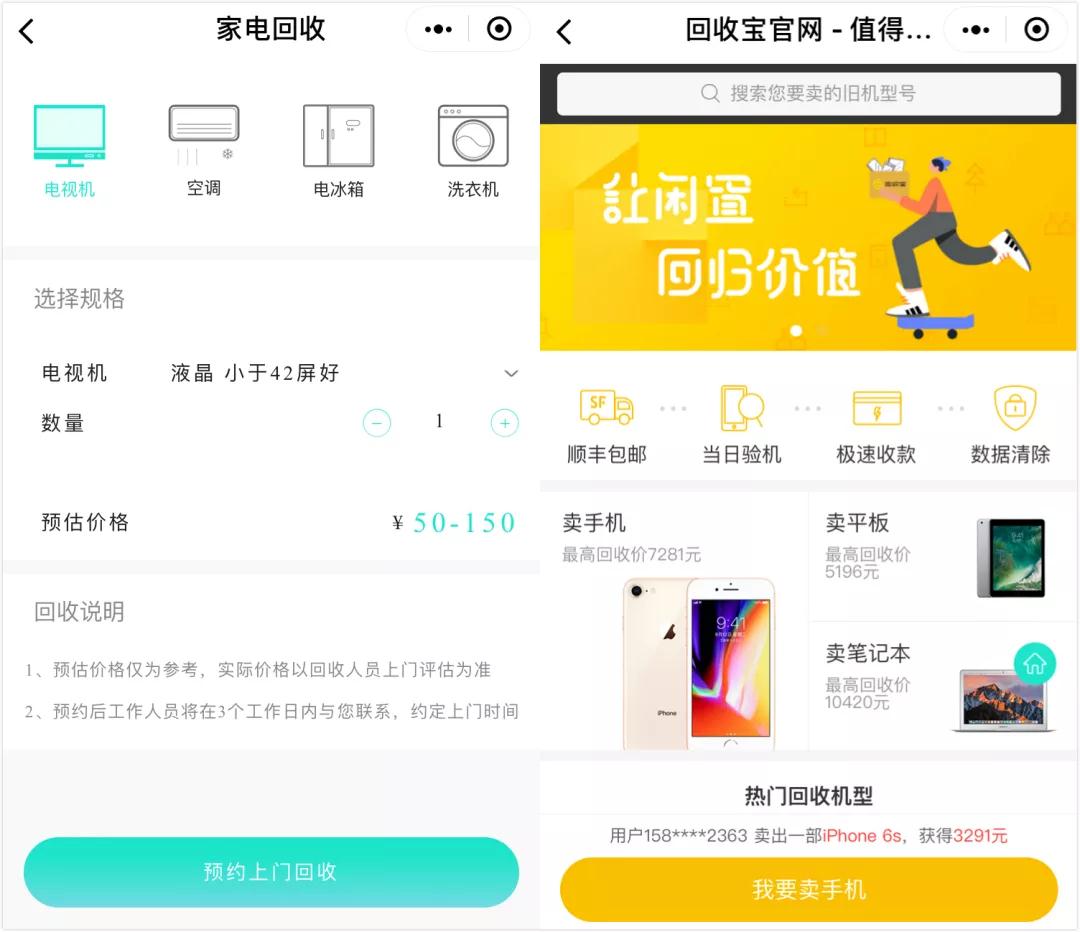
Task: Increase the quantity with the plus button
Action: pos(504,424)
